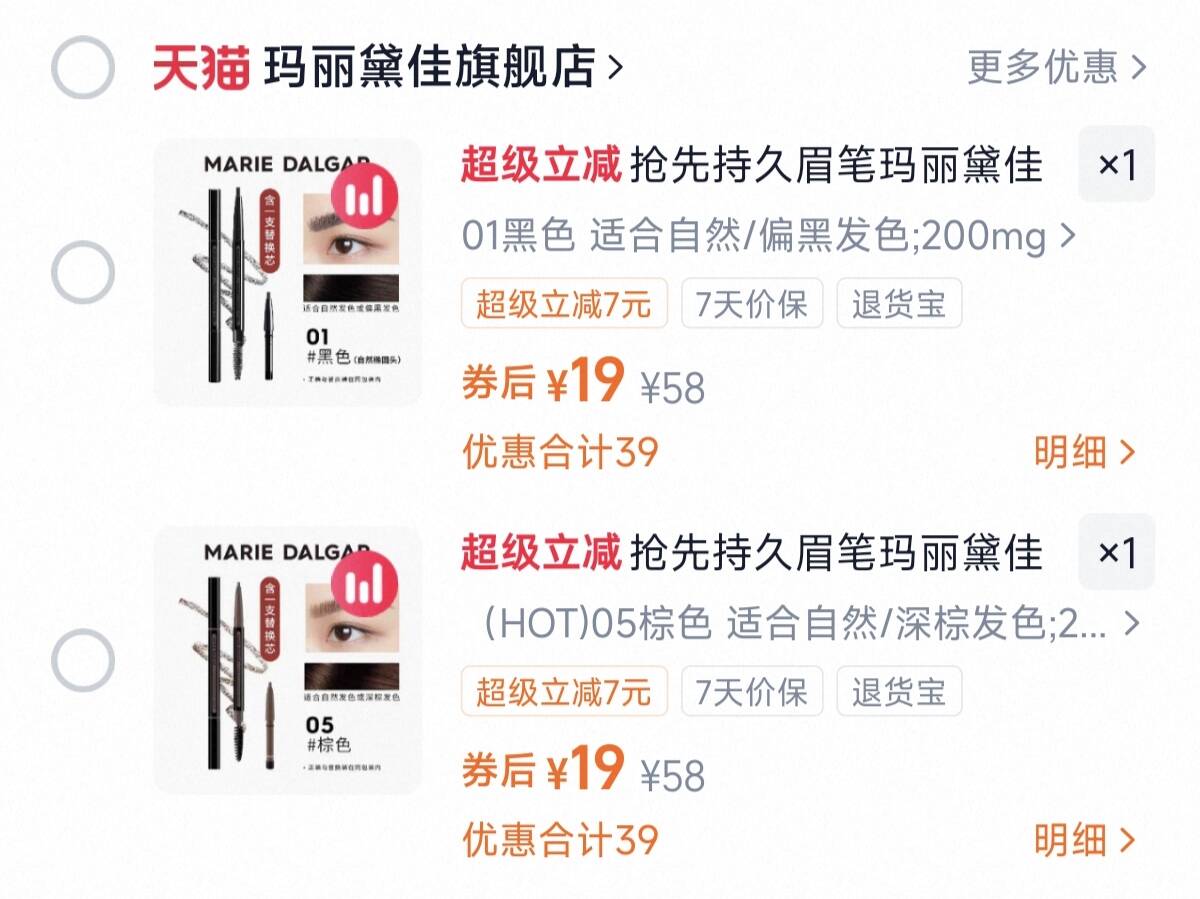The height and width of the screenshot is (899, 1200).
Task: Change the 01黑色 200mg variant
Action: [x=769, y=237]
